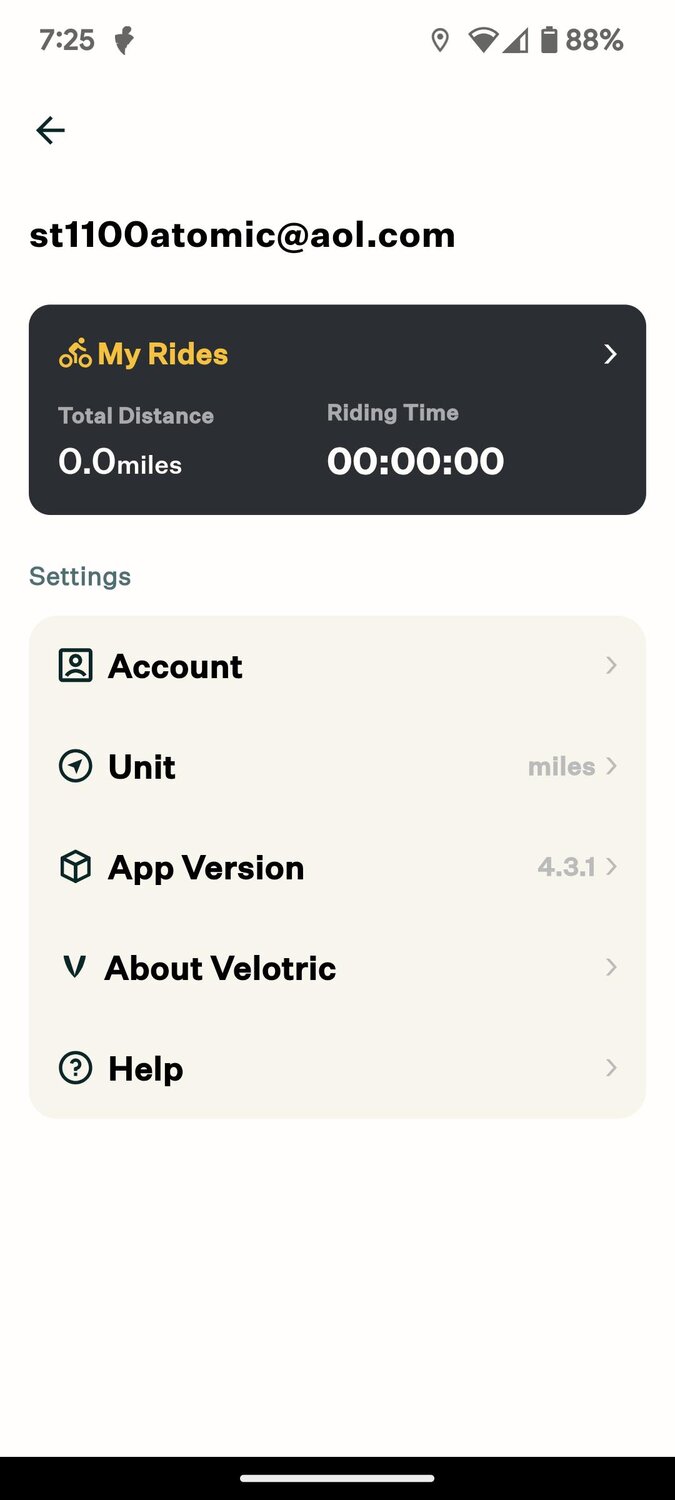Open the My Rides card

click(337, 410)
